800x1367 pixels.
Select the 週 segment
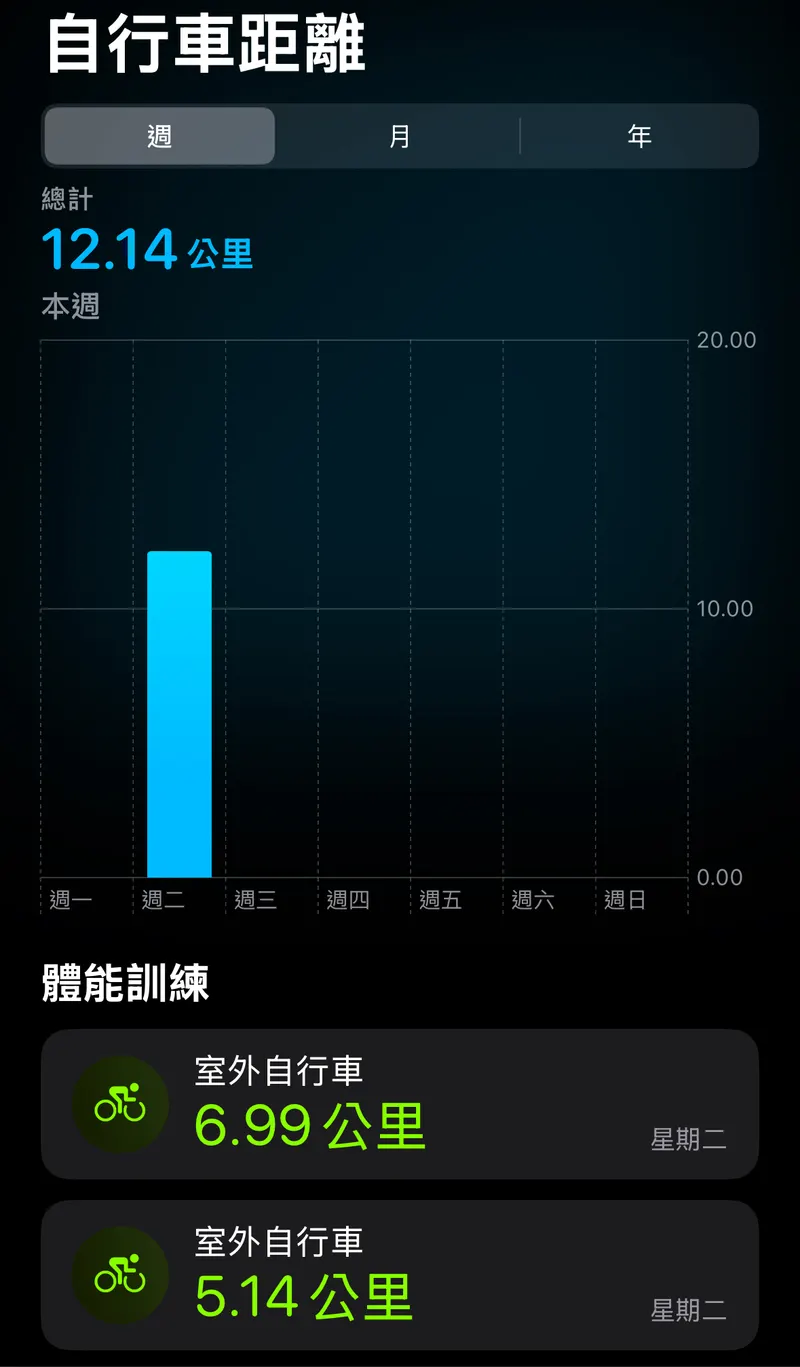tap(160, 136)
